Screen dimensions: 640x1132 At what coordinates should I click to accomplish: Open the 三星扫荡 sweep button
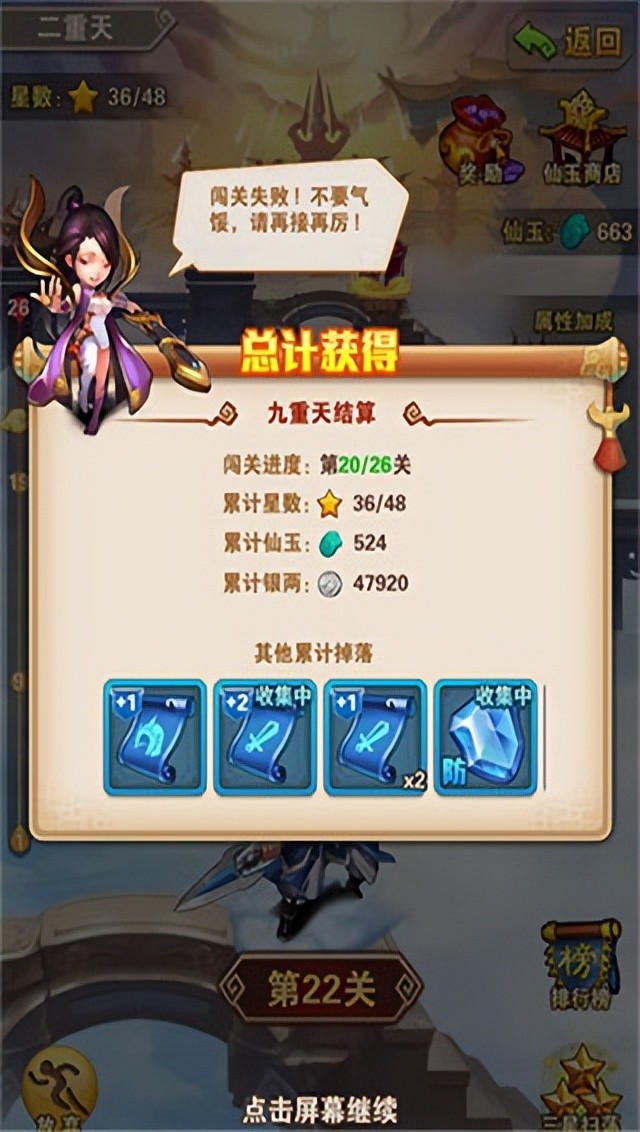point(582,1095)
